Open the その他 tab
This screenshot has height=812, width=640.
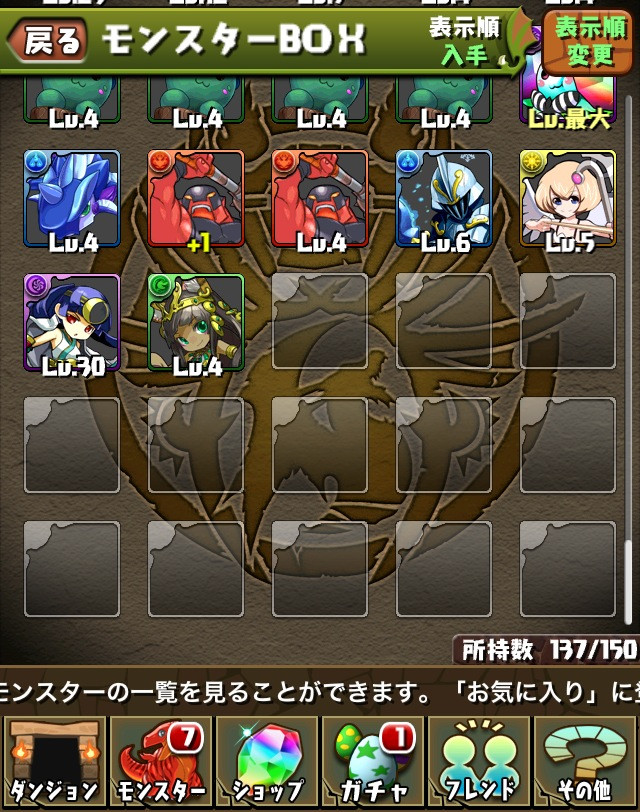coord(586,760)
